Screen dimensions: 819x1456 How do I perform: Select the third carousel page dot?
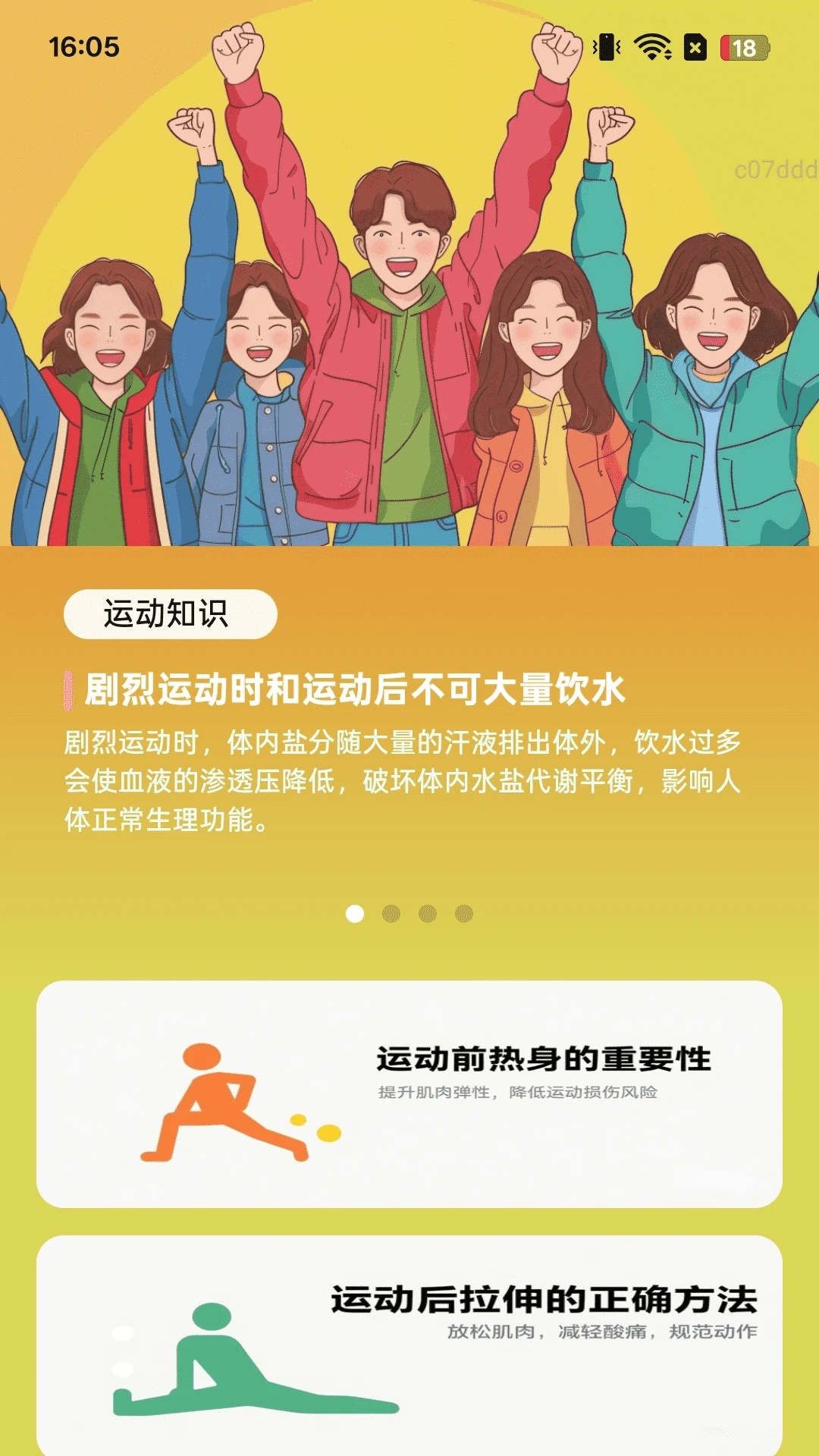(x=428, y=914)
